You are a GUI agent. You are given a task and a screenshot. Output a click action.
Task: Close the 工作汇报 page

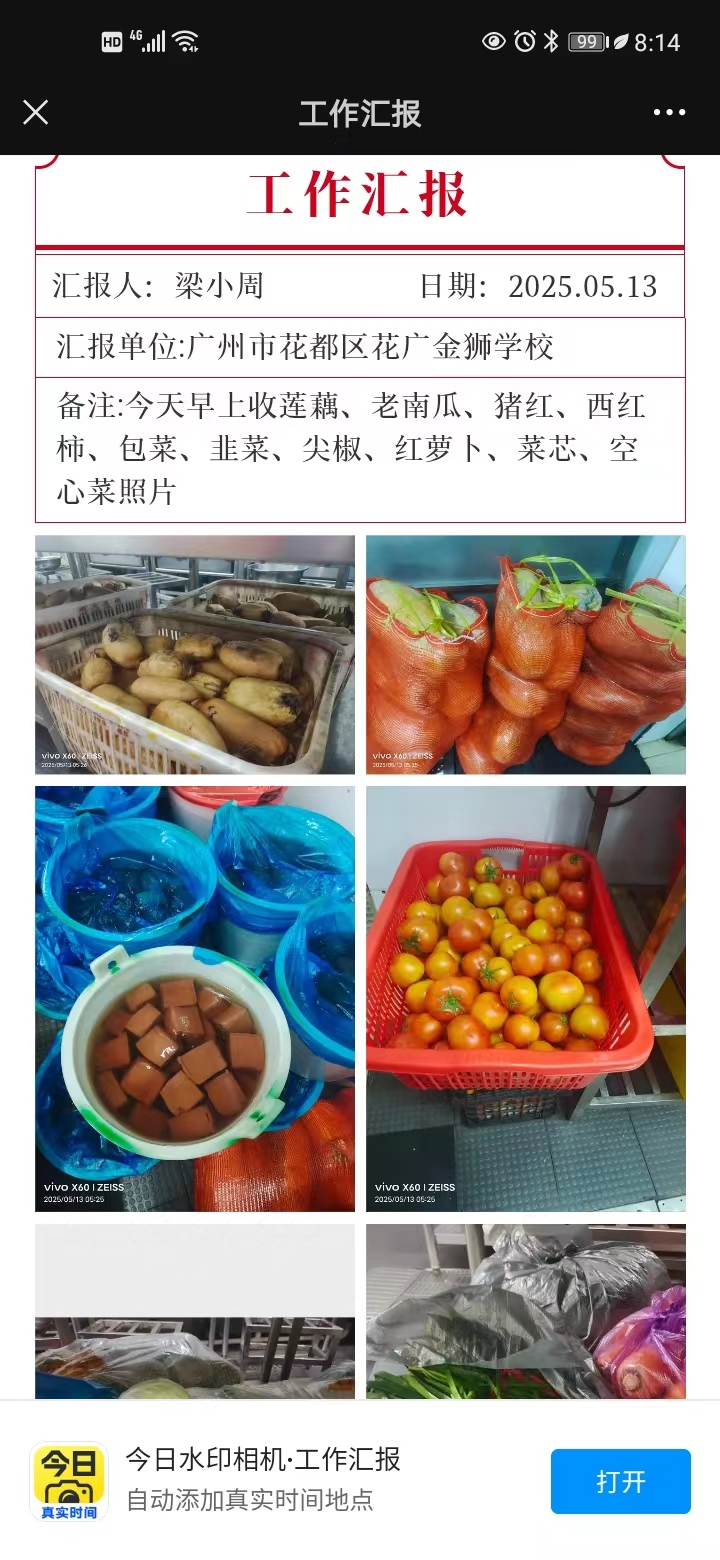point(35,112)
